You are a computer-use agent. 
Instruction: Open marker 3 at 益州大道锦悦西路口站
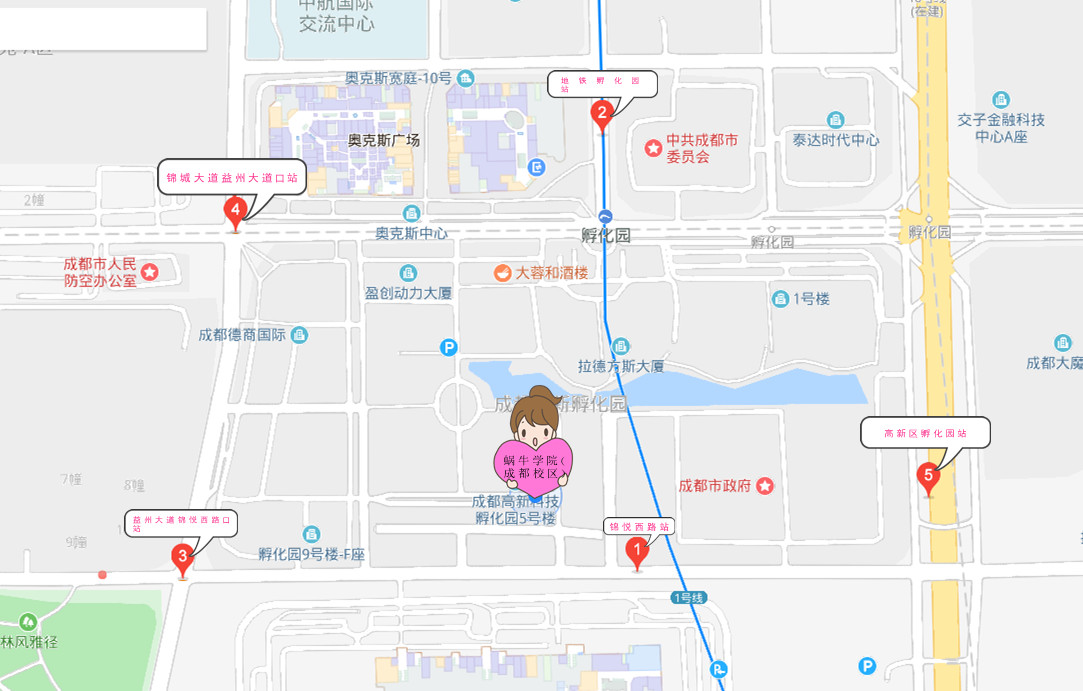click(x=182, y=556)
